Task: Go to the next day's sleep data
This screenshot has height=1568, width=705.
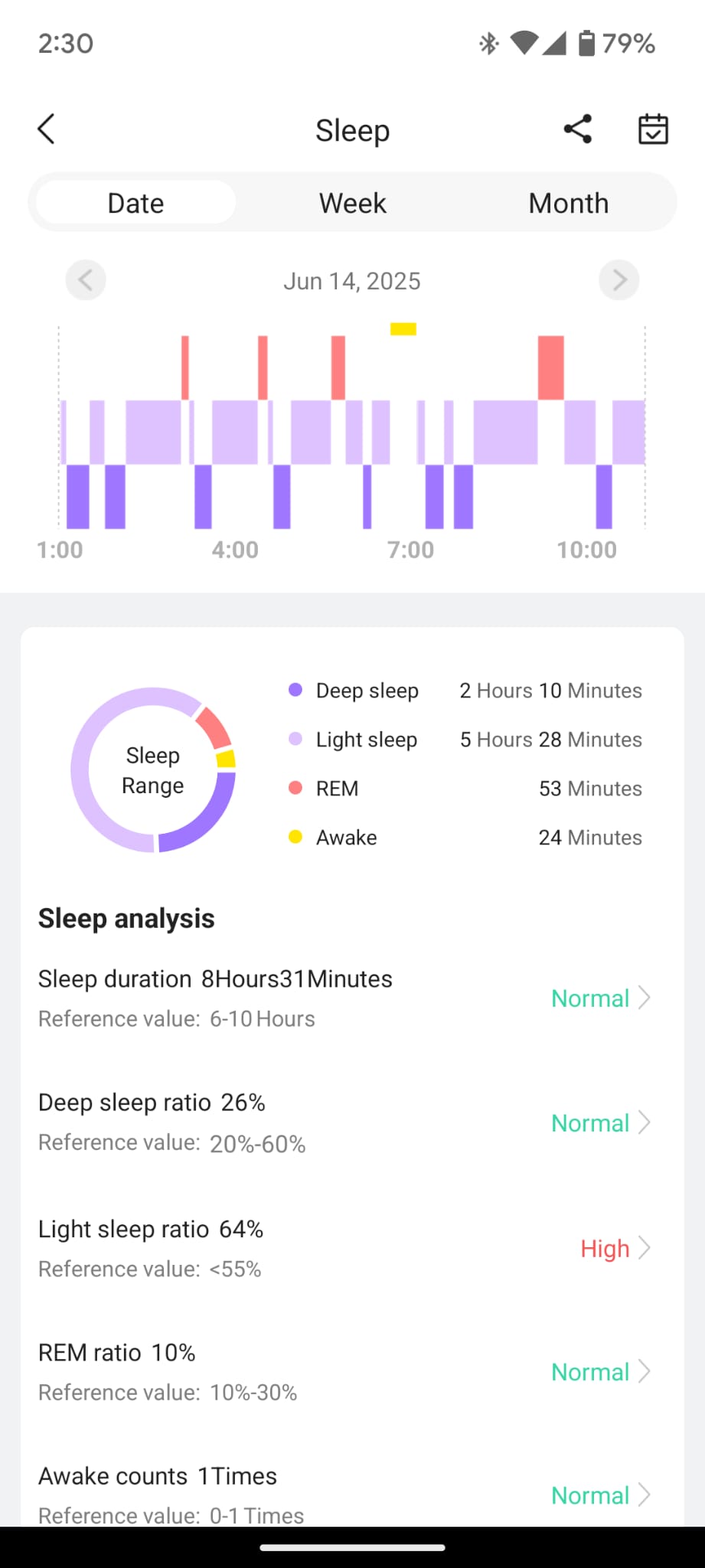Action: point(619,280)
